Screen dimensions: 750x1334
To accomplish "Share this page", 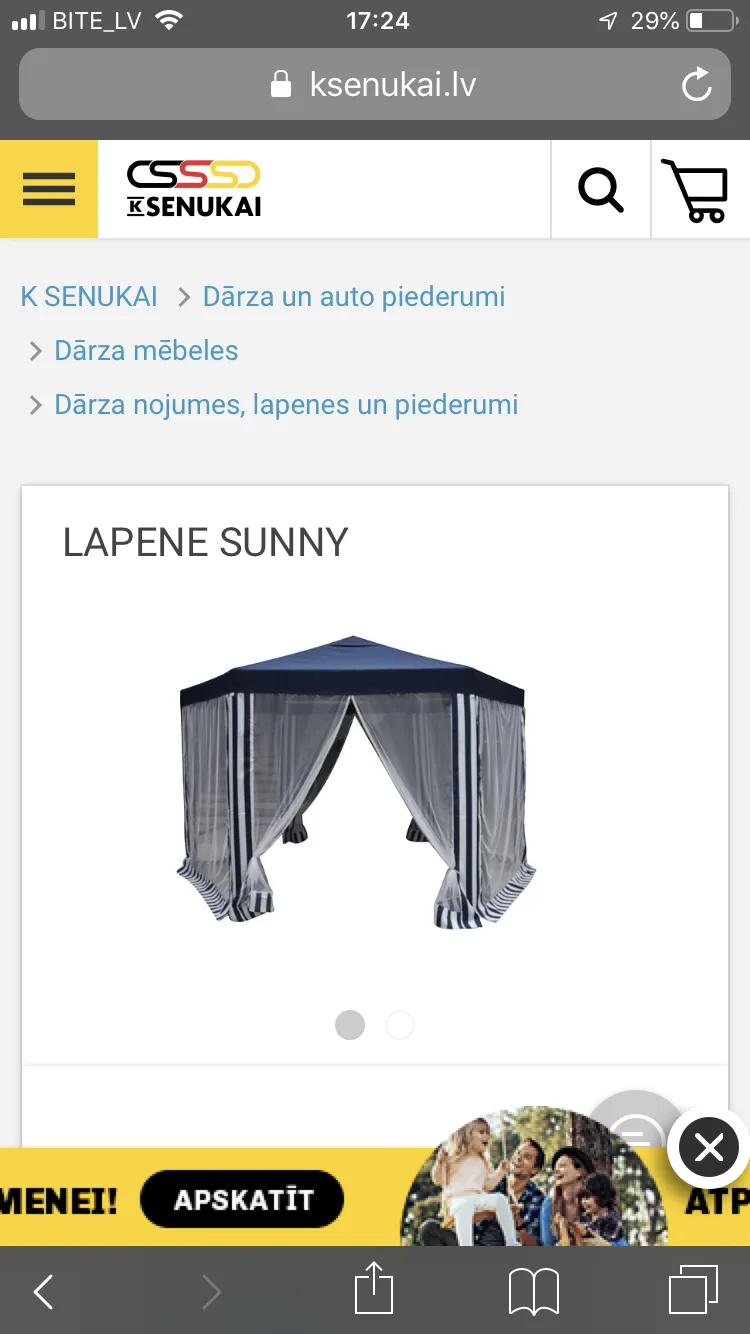I will pos(374,1288).
